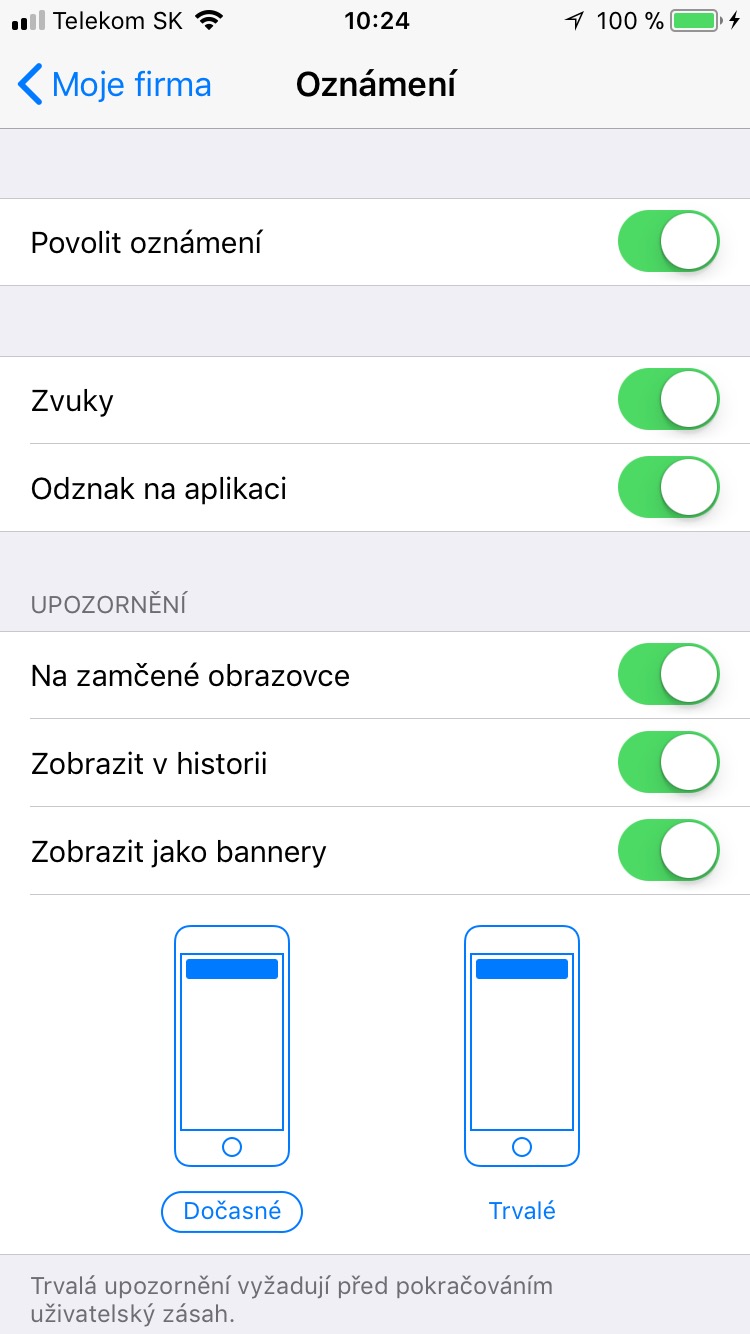Screen dimensions: 750x1334
Task: Turn off Zobrazit jako bannery
Action: 668,850
